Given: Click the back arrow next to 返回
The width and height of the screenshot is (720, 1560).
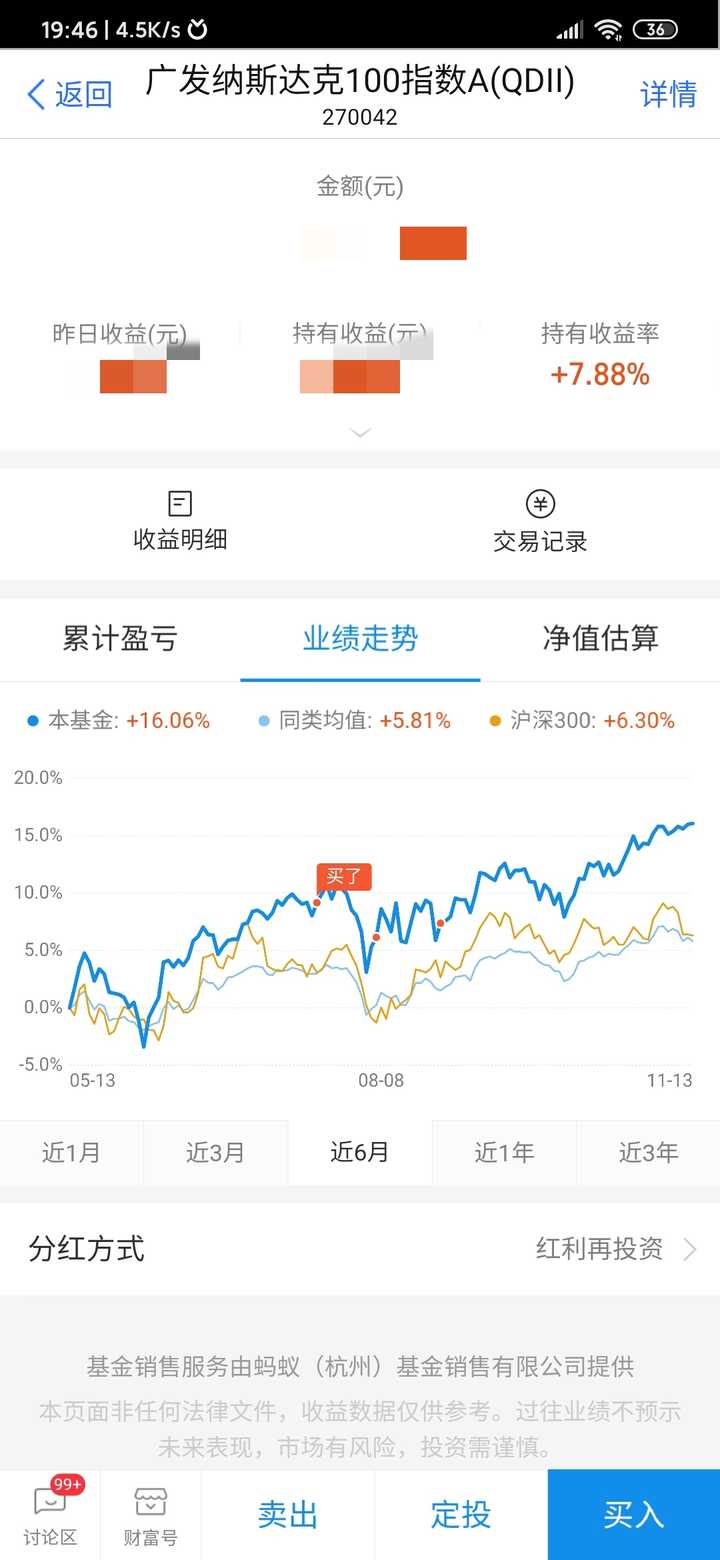Looking at the screenshot, I should [x=33, y=94].
